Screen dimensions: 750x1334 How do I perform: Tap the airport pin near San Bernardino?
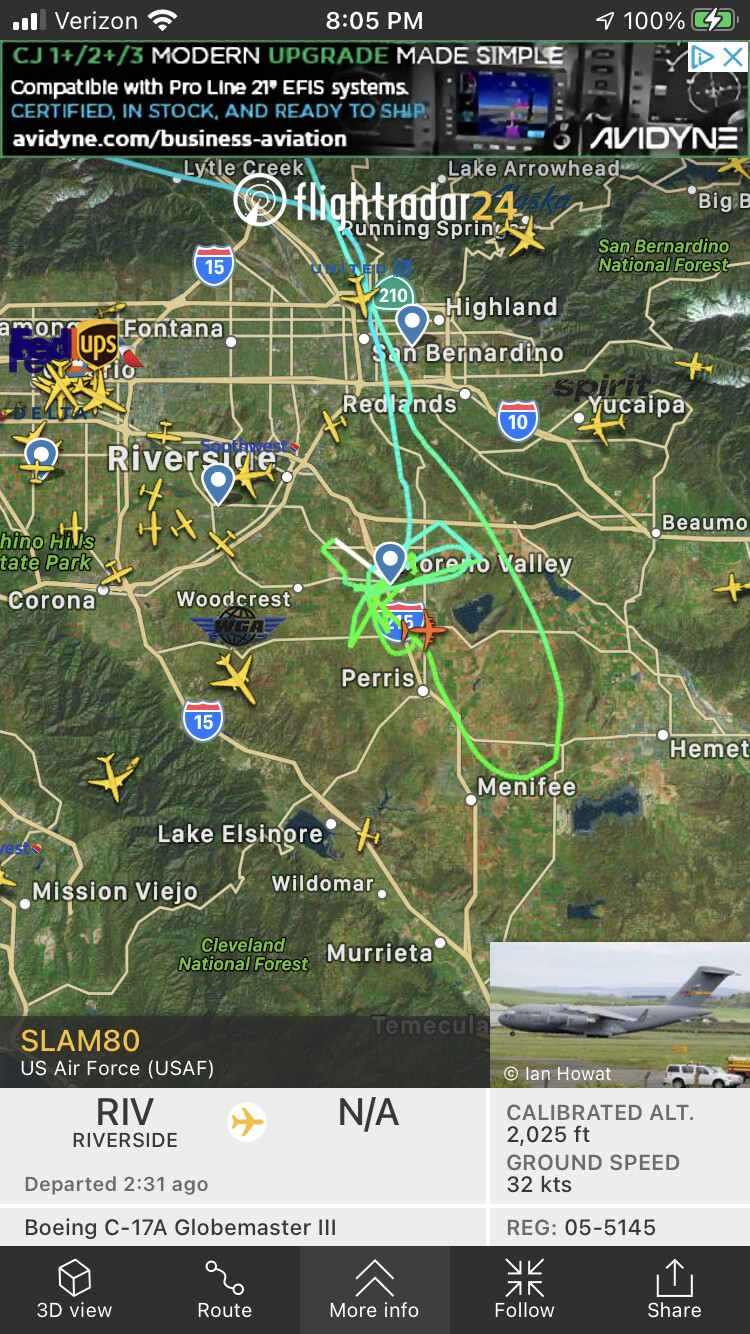(x=411, y=323)
